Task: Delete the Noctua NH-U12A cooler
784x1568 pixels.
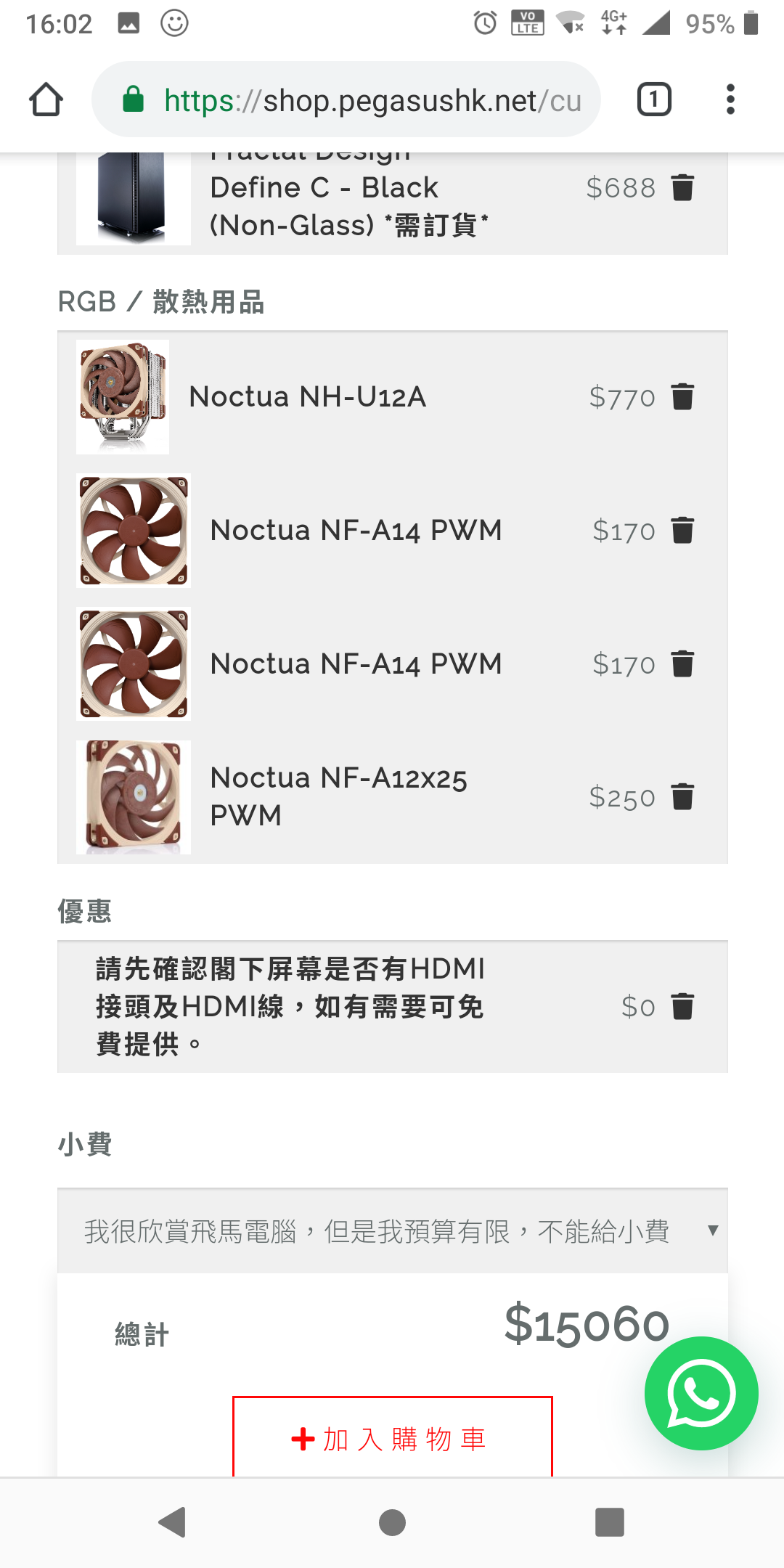Action: click(682, 397)
